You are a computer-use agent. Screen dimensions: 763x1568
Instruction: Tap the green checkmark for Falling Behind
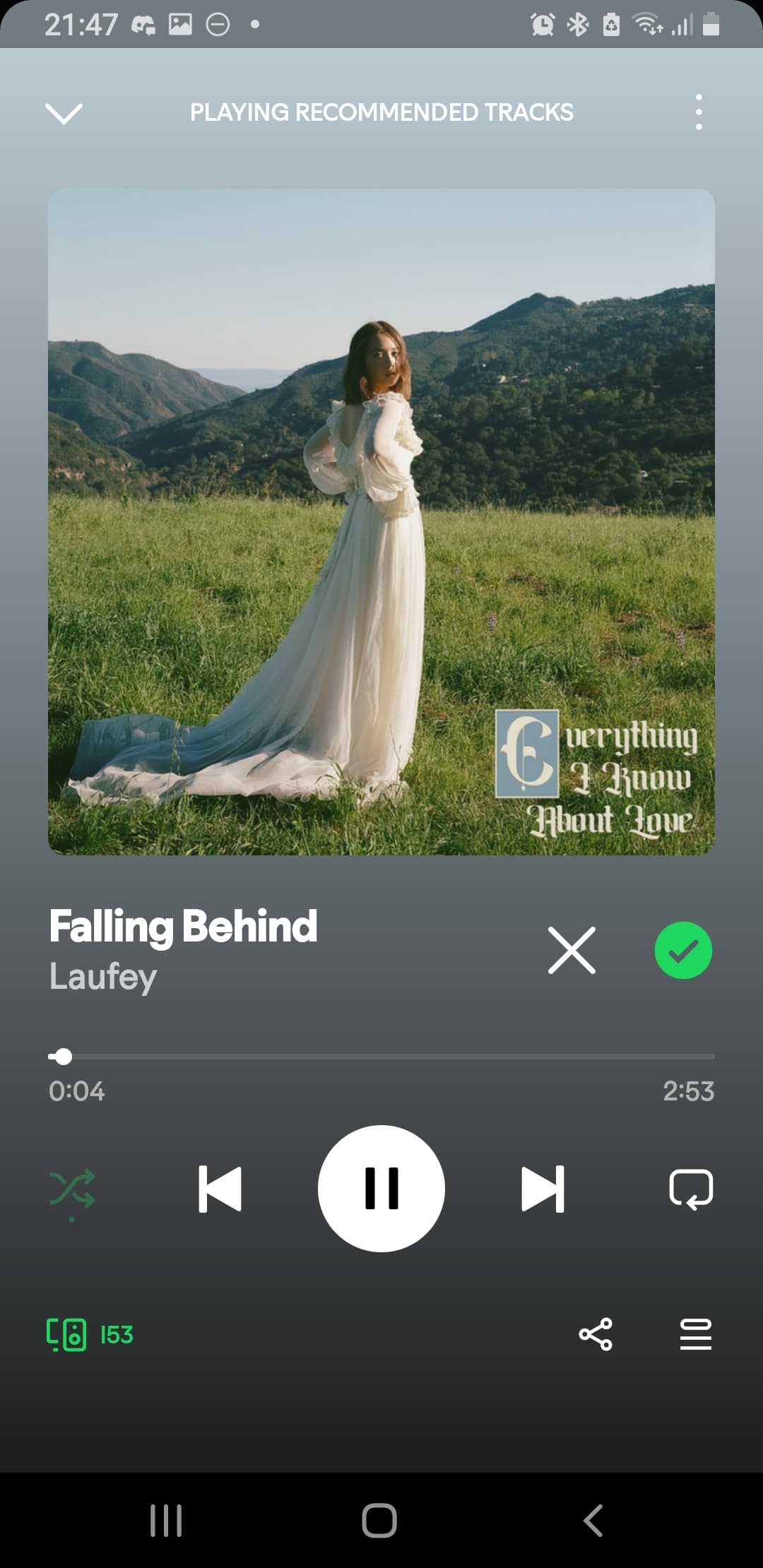click(683, 951)
